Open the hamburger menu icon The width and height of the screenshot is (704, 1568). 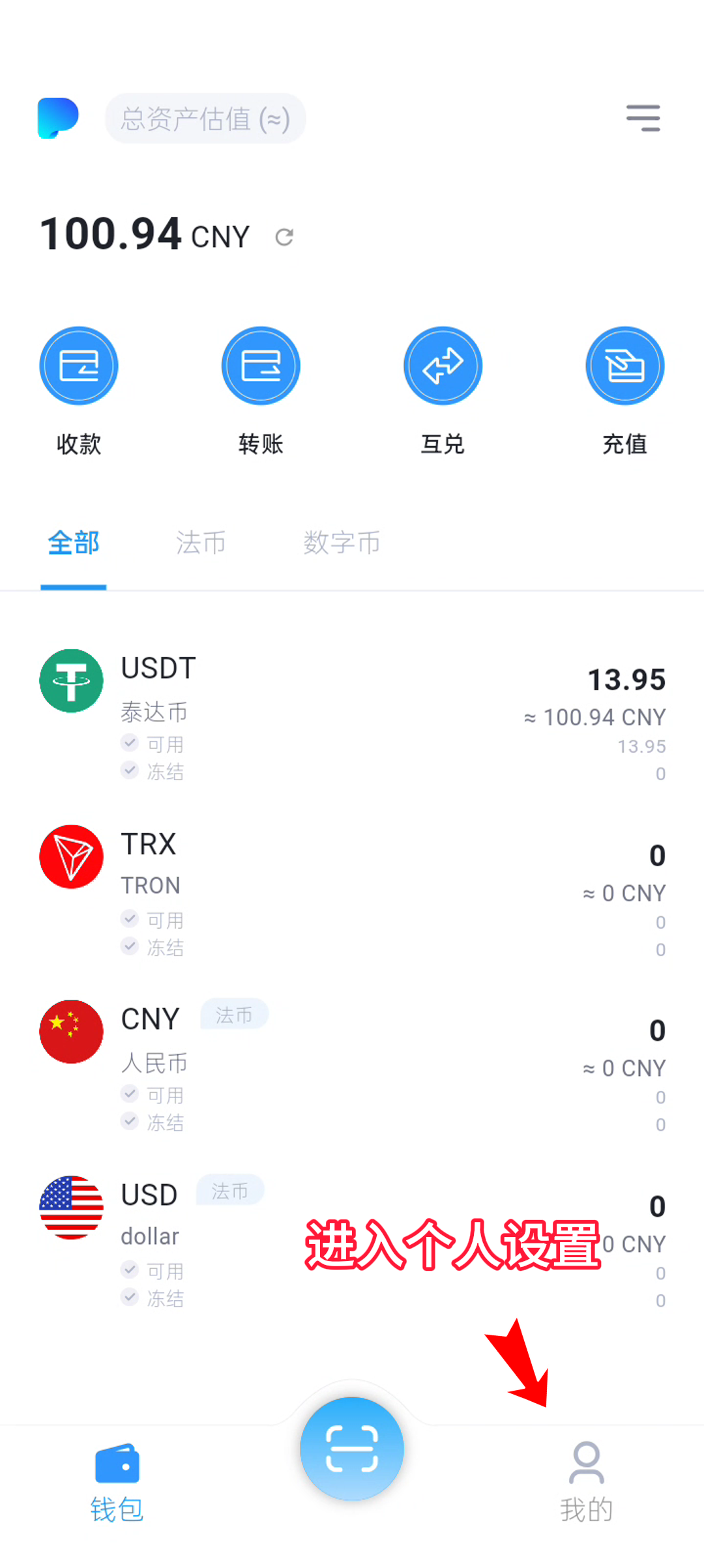pyautogui.click(x=643, y=118)
